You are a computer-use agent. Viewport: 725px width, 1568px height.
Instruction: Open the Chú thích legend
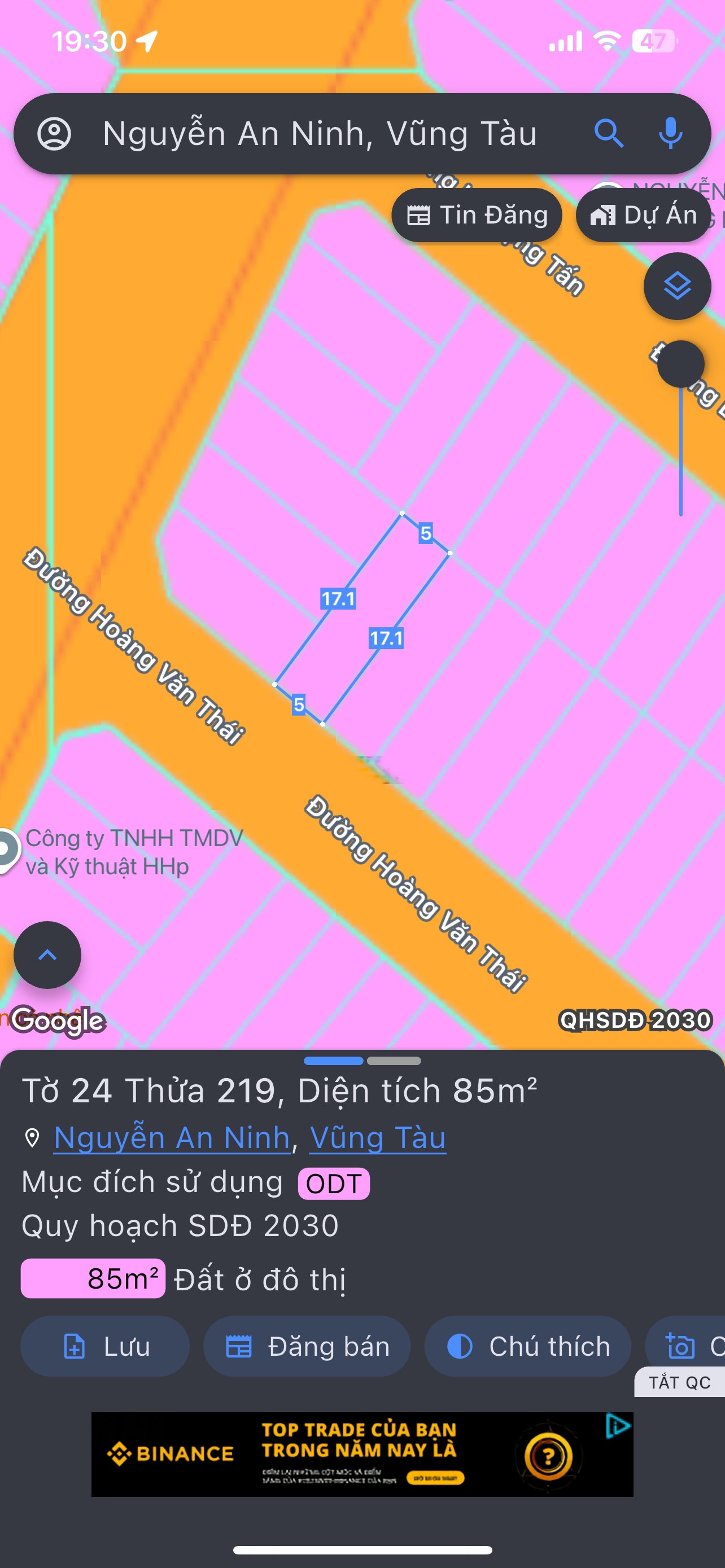tap(527, 1346)
